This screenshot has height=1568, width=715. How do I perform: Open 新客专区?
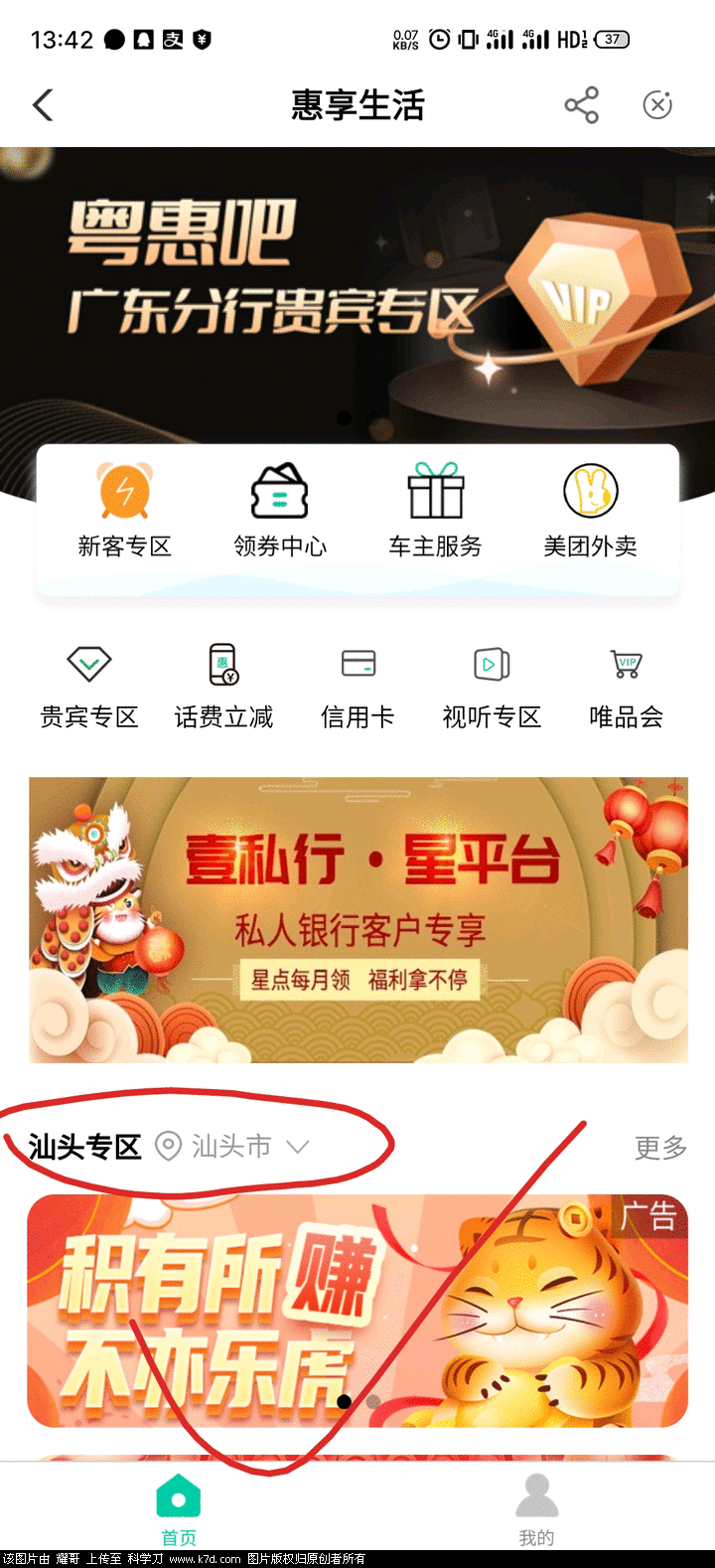click(125, 511)
